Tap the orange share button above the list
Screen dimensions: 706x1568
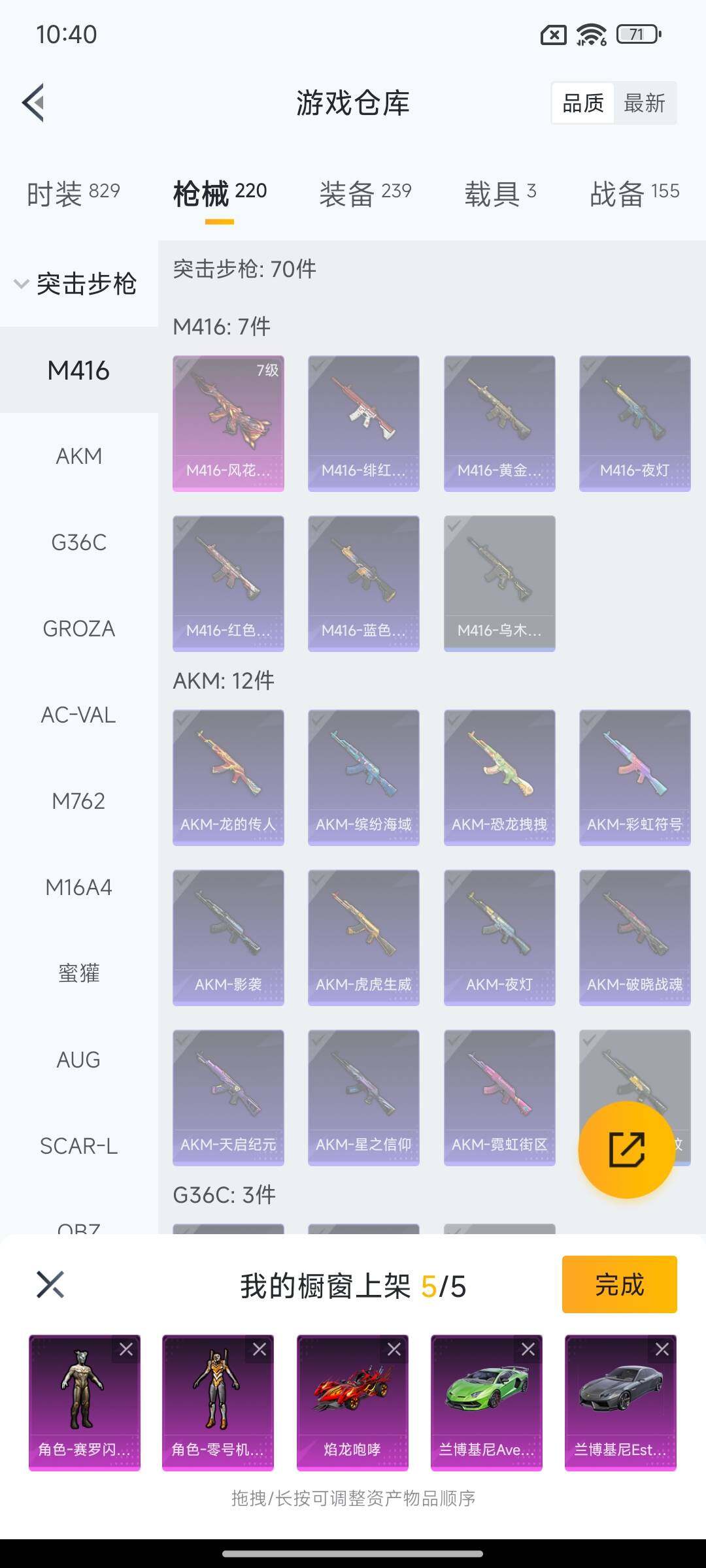click(626, 1148)
